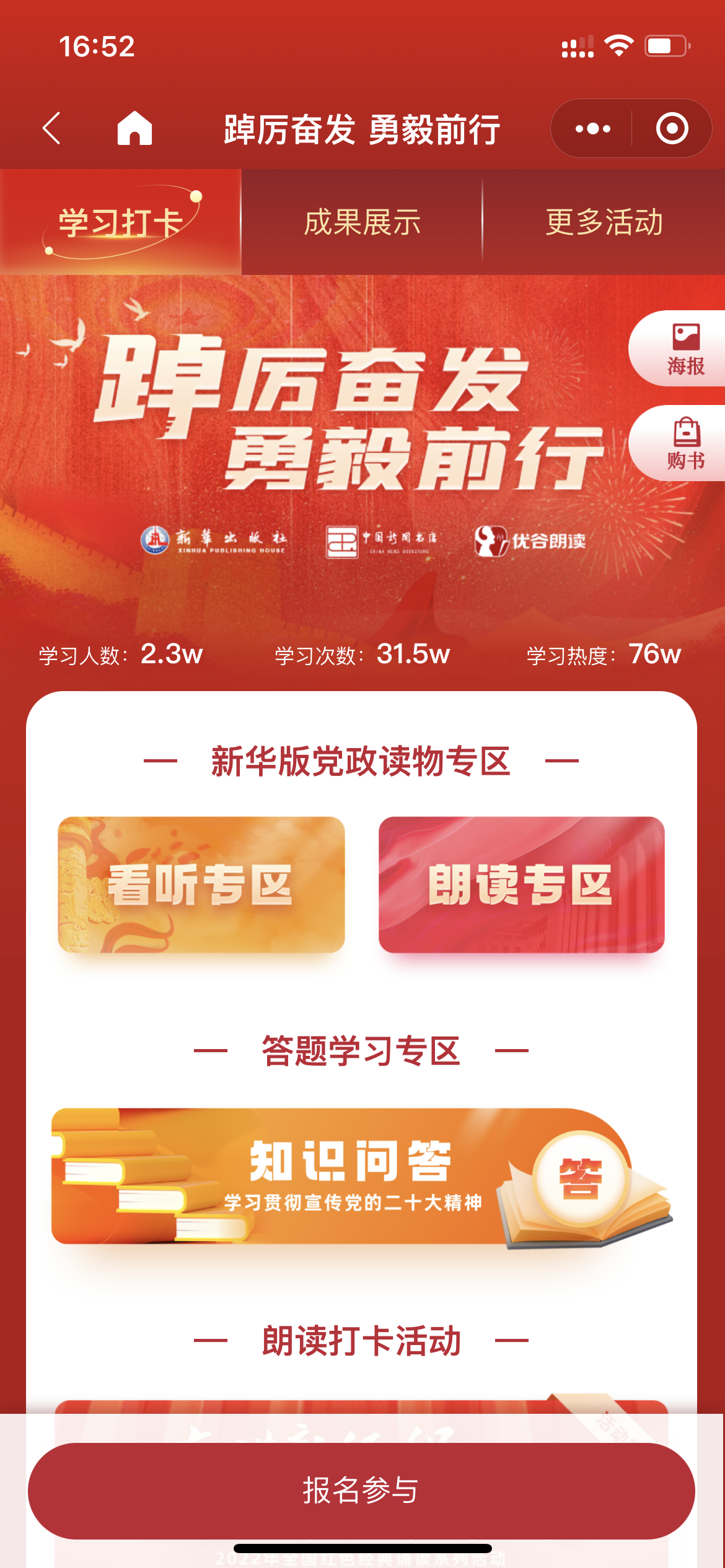Switch to the 更多活动 tab
The height and width of the screenshot is (1568, 725).
[604, 222]
